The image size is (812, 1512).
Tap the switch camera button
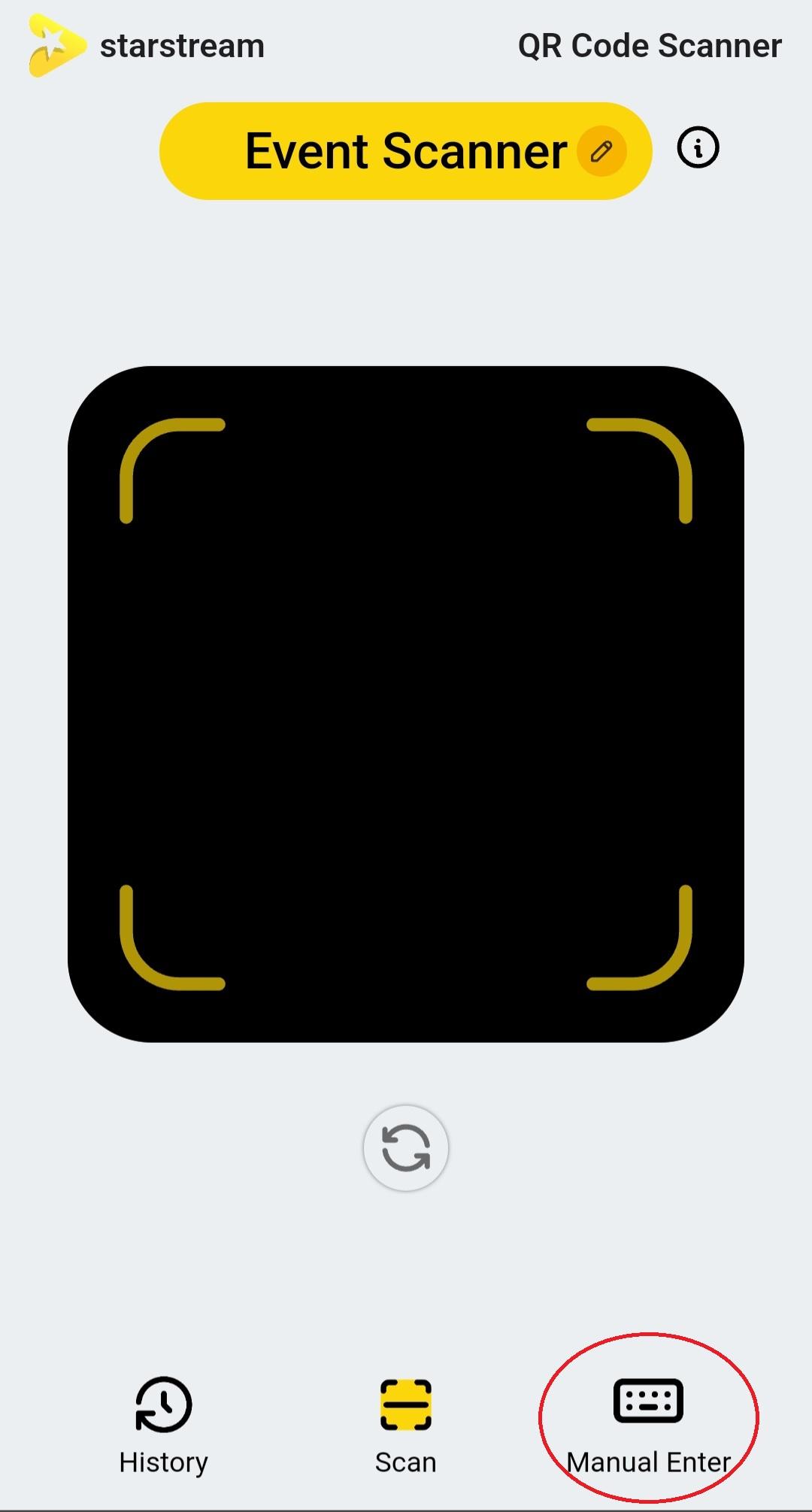[x=406, y=1148]
